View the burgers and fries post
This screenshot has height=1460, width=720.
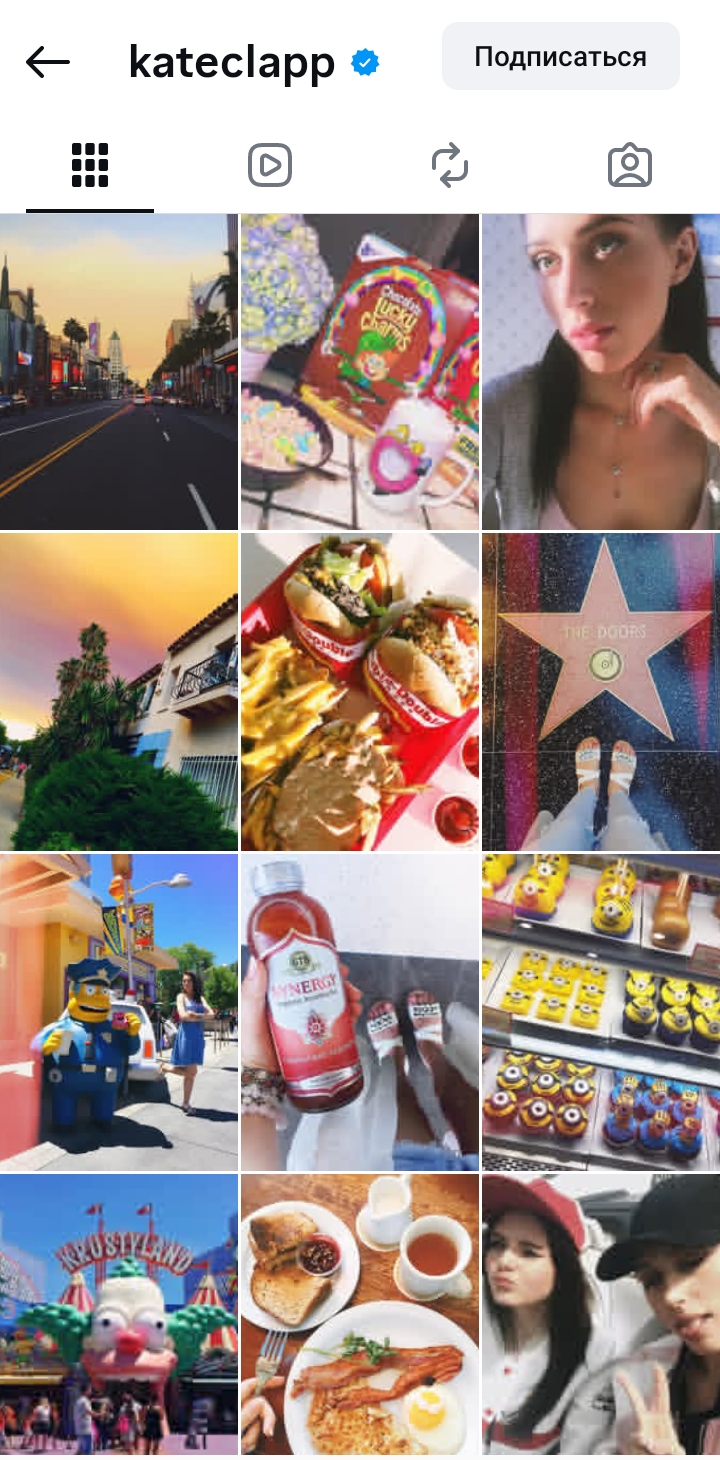(x=360, y=692)
